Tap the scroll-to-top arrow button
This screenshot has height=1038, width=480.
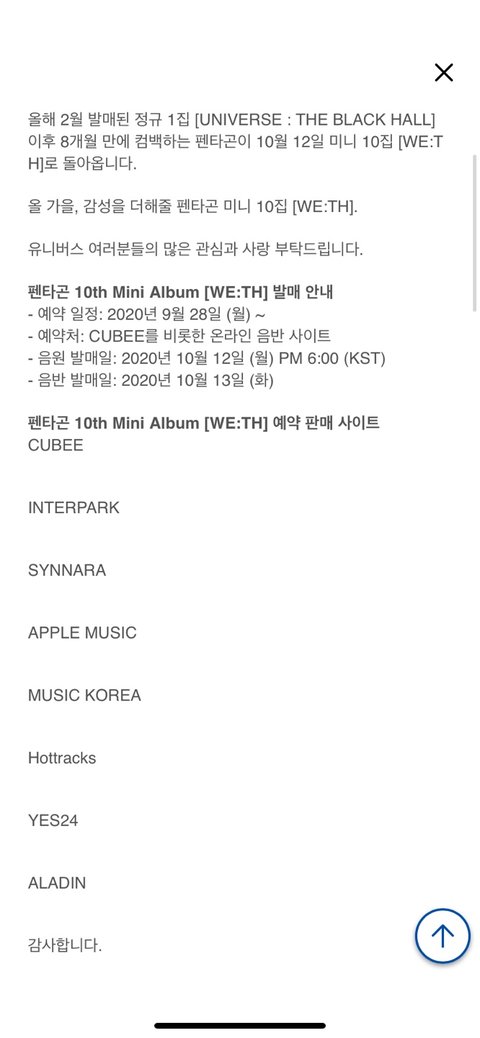(x=442, y=935)
